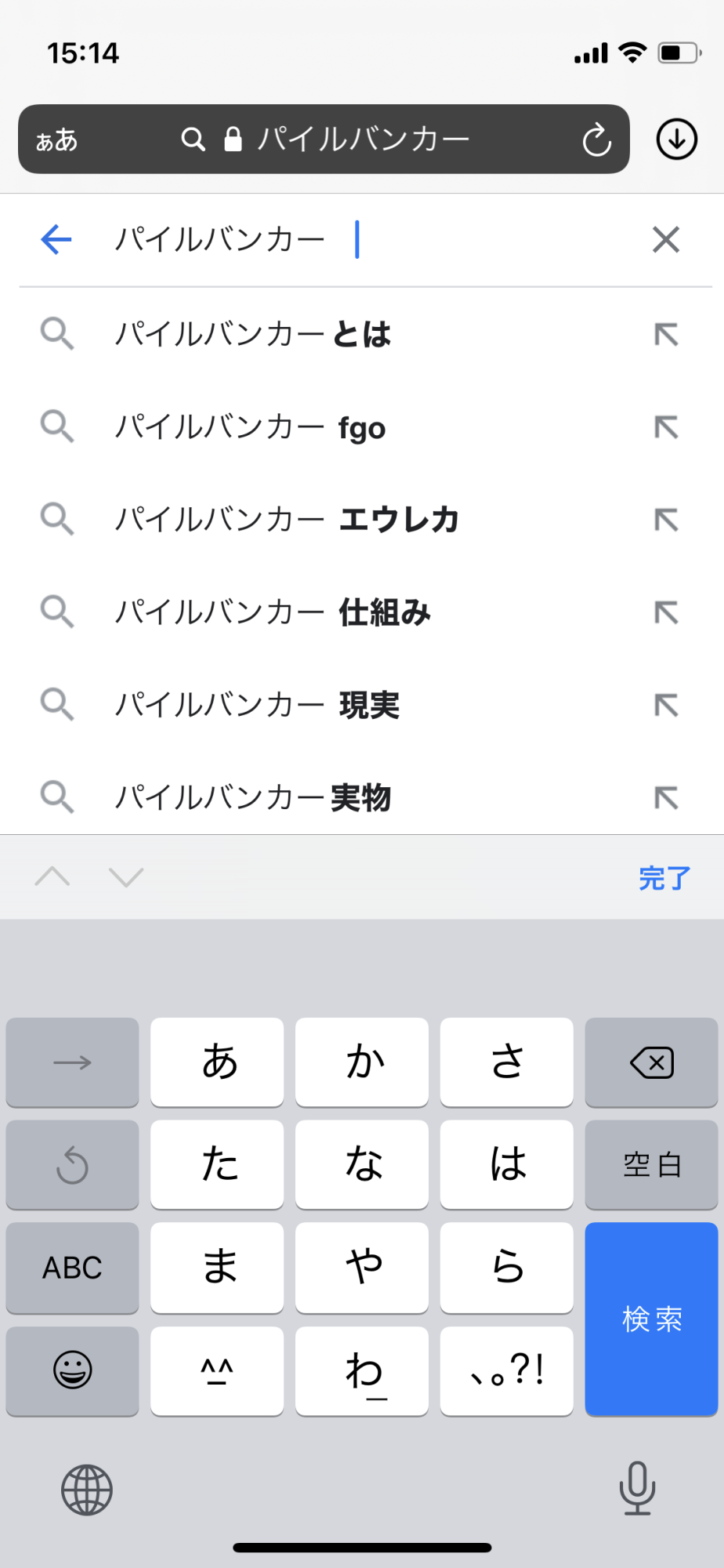Select suggestion パイルバンカー エウレカ

pos(287,519)
